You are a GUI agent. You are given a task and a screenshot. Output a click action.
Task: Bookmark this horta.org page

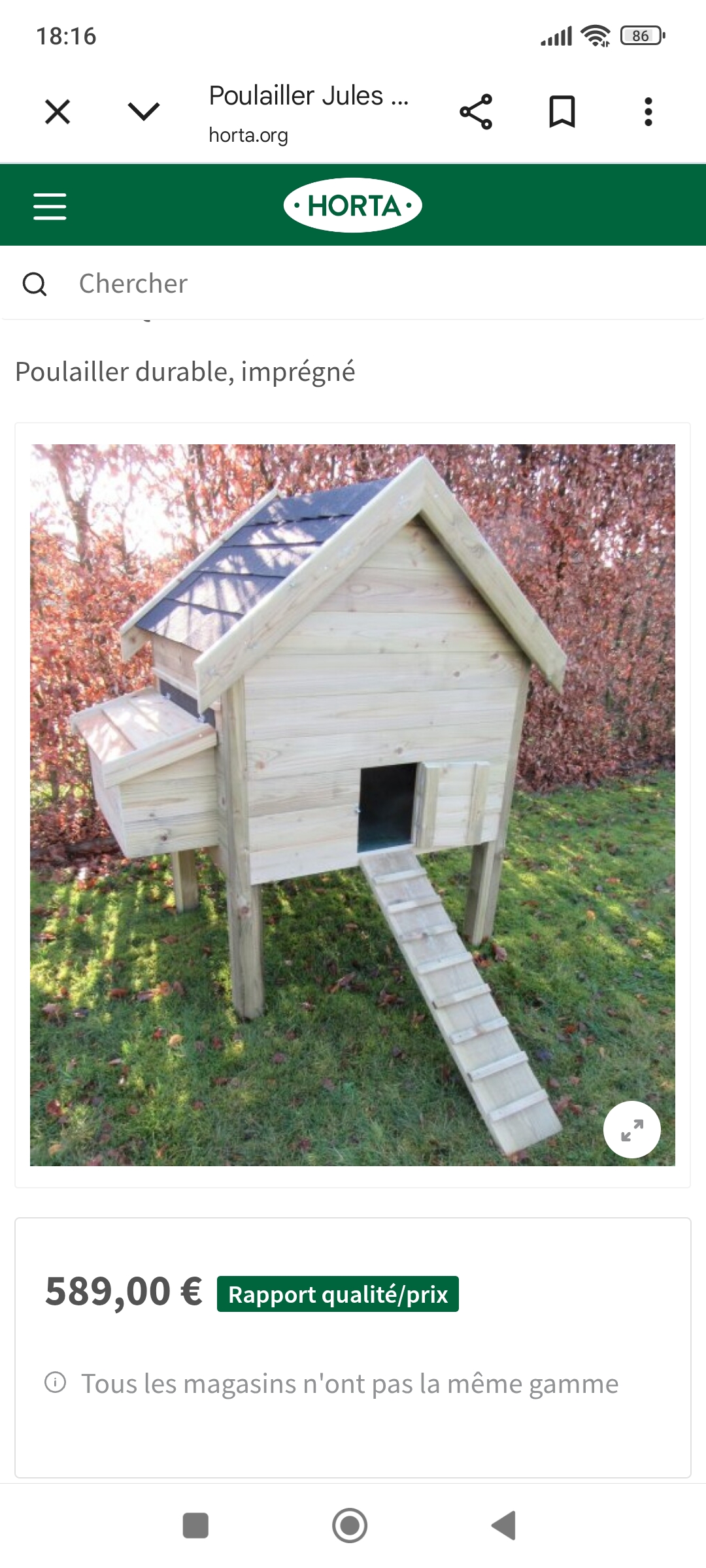pyautogui.click(x=562, y=112)
